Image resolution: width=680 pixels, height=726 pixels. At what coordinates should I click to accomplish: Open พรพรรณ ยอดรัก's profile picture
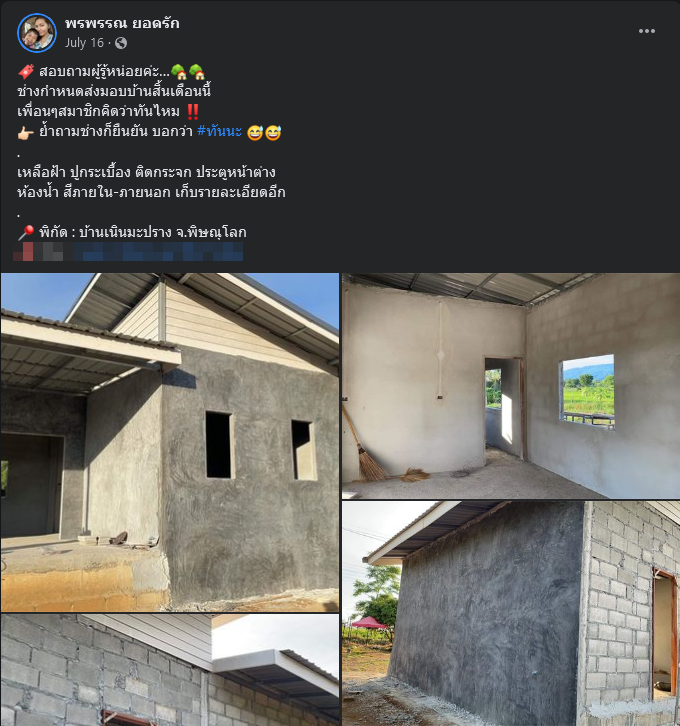coord(37,32)
